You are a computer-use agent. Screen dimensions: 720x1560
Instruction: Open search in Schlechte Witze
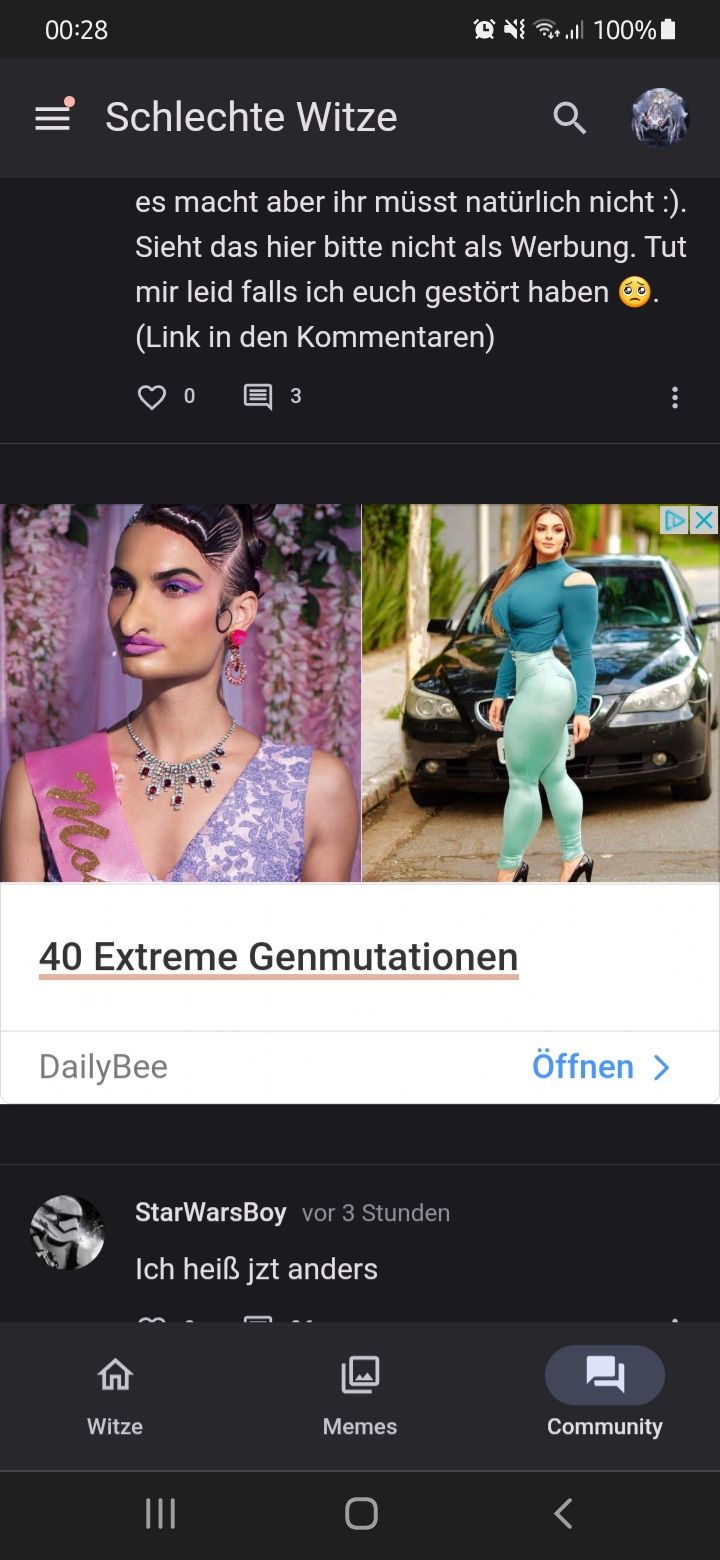569,118
